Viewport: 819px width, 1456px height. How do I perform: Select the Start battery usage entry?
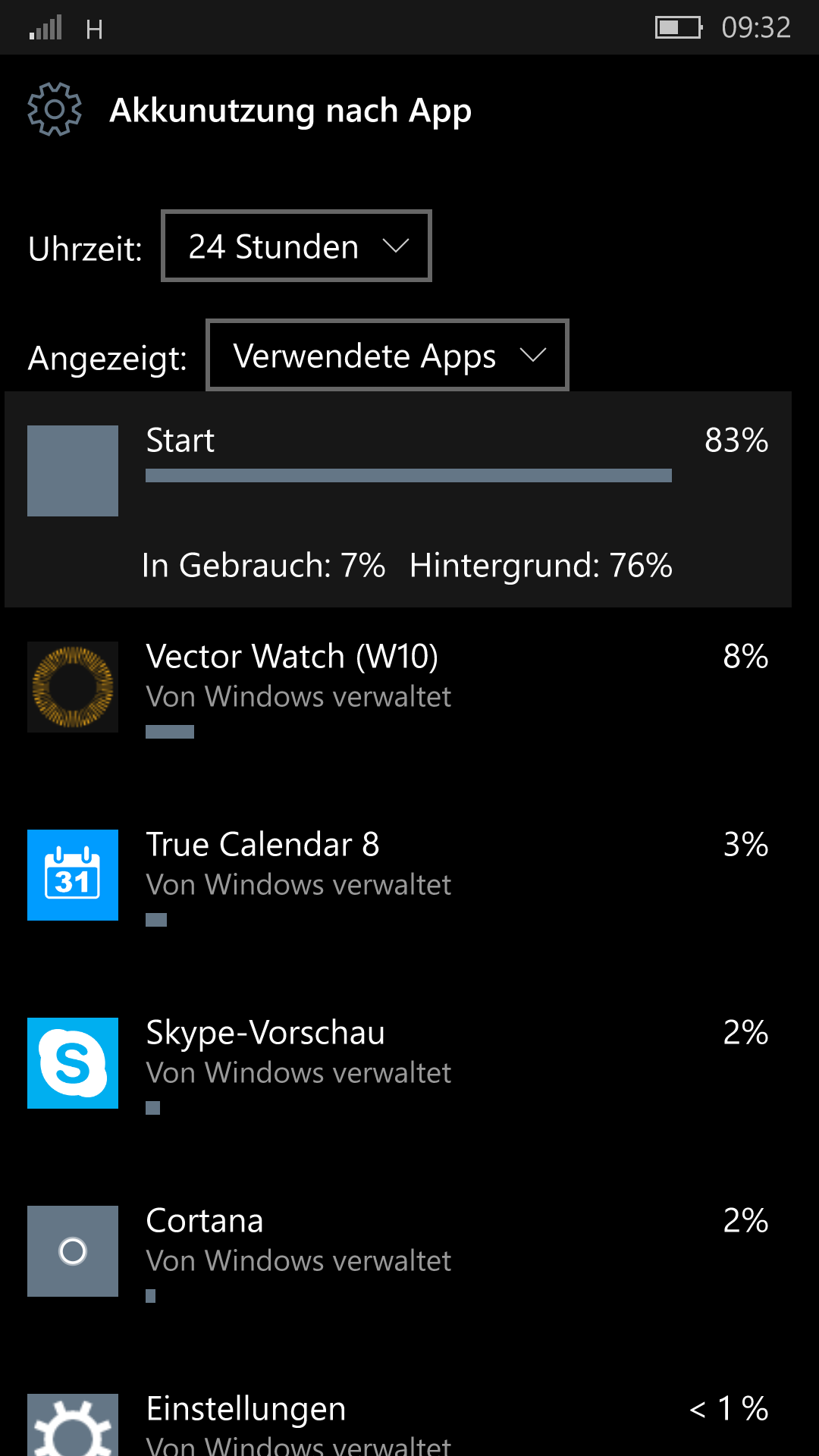click(x=398, y=500)
